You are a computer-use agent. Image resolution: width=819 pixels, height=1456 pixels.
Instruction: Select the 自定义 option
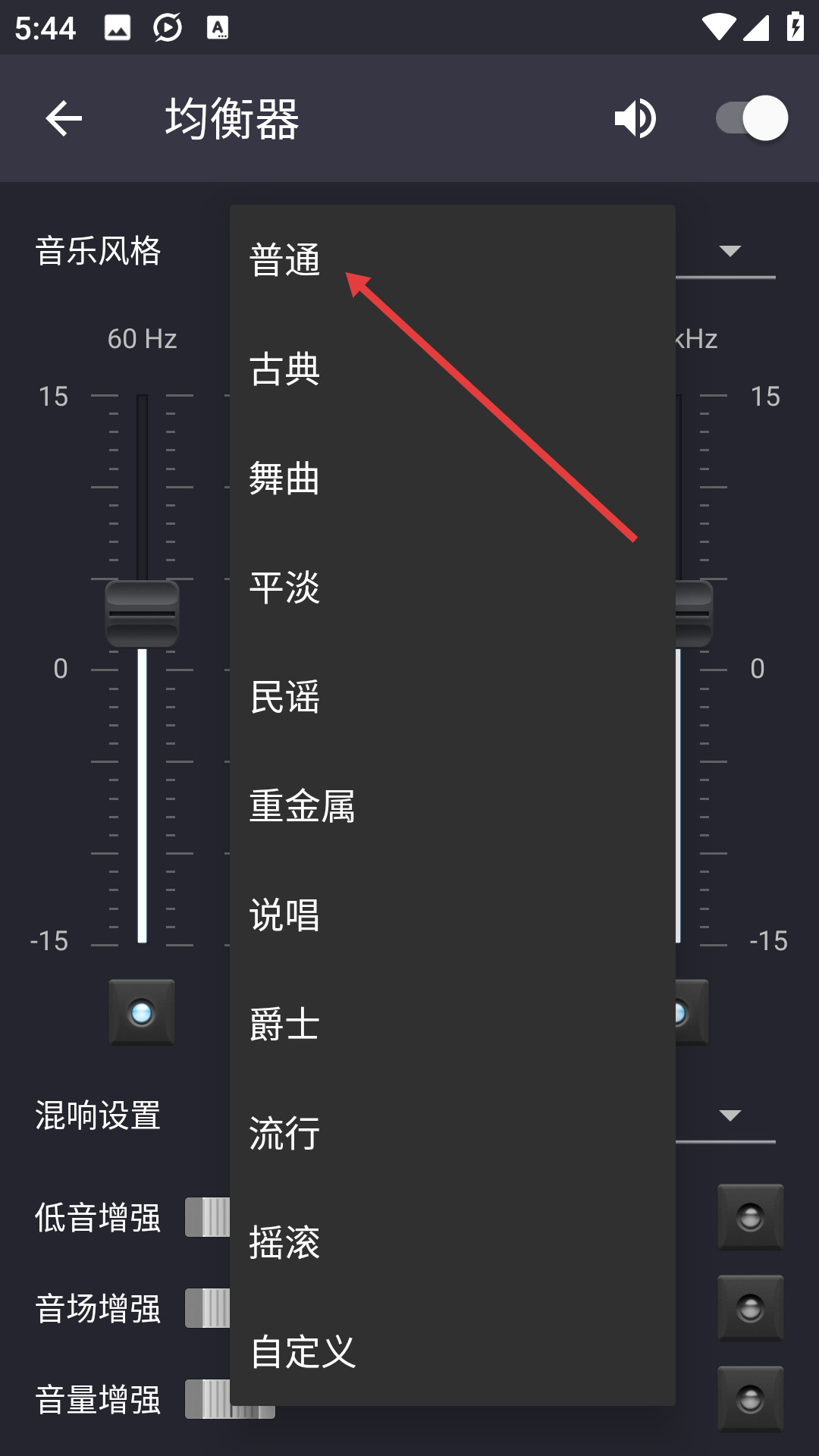tap(303, 1352)
